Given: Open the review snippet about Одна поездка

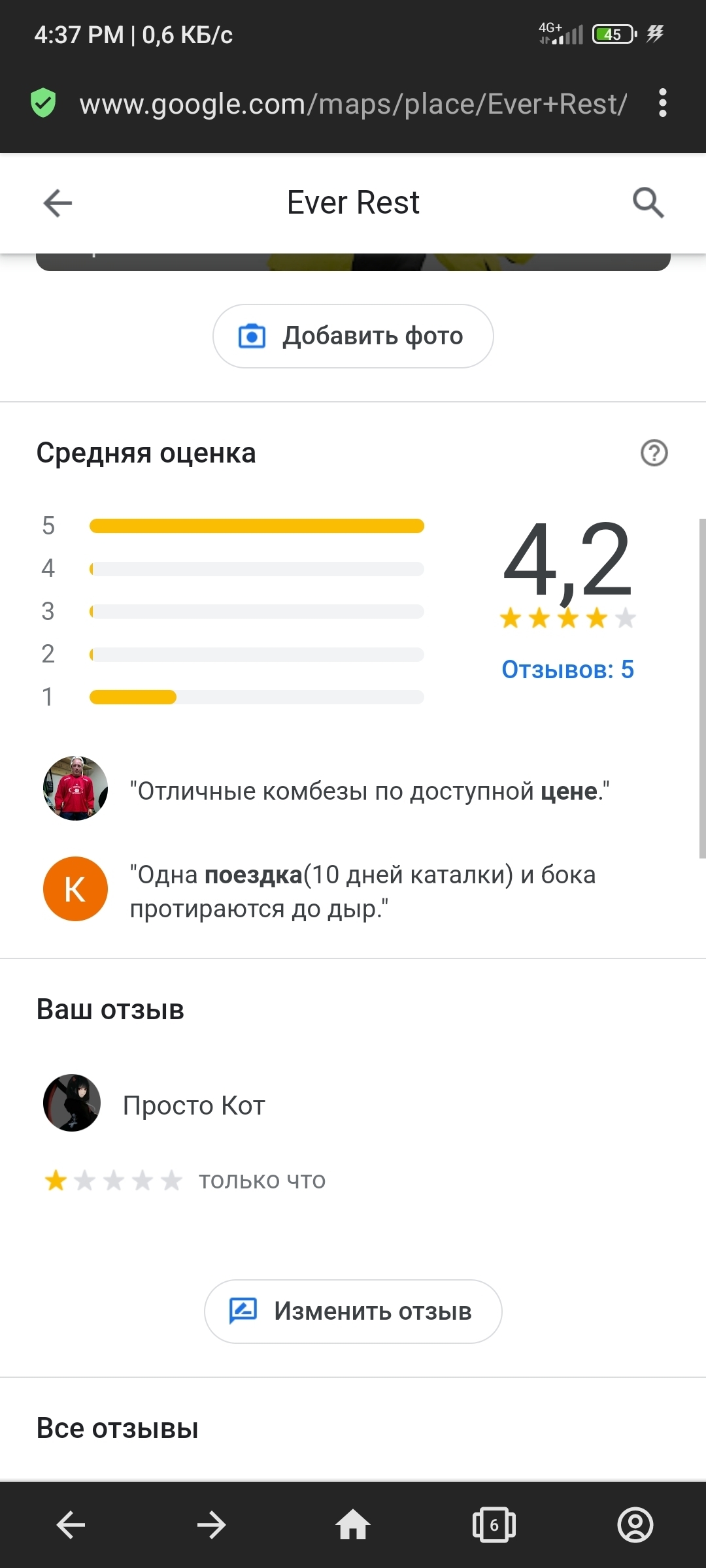Looking at the screenshot, I should pyautogui.click(x=363, y=891).
